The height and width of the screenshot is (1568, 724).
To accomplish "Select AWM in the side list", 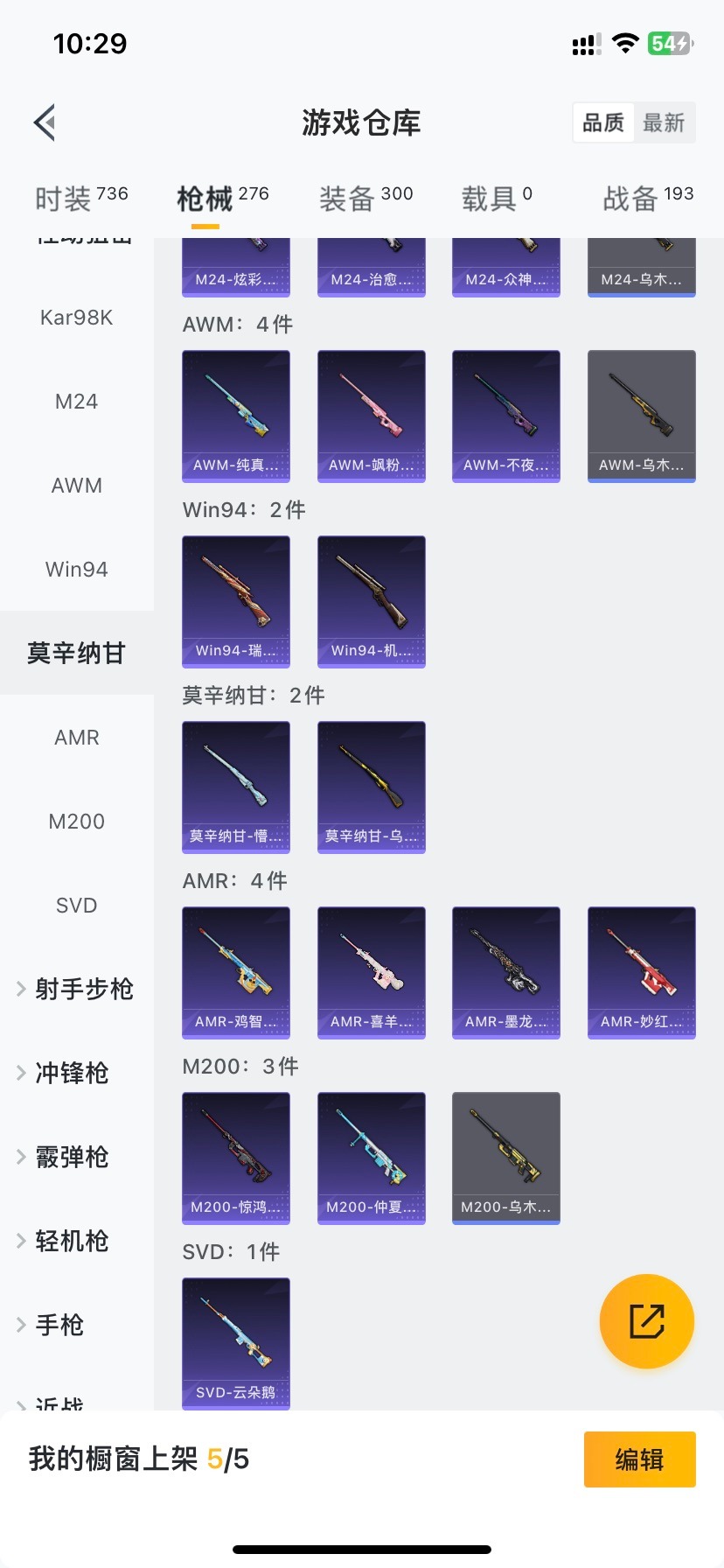I will 77,486.
